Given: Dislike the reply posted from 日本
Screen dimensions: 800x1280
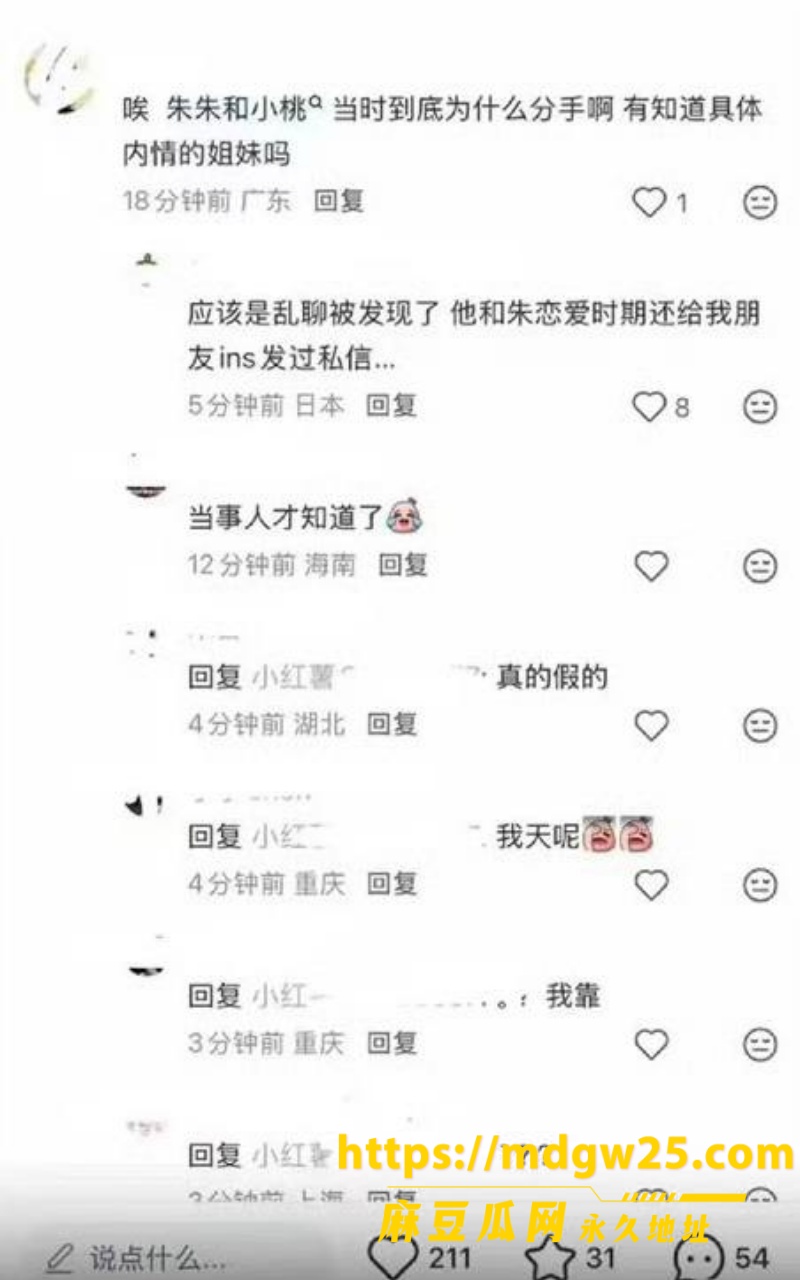Looking at the screenshot, I should point(761,406).
